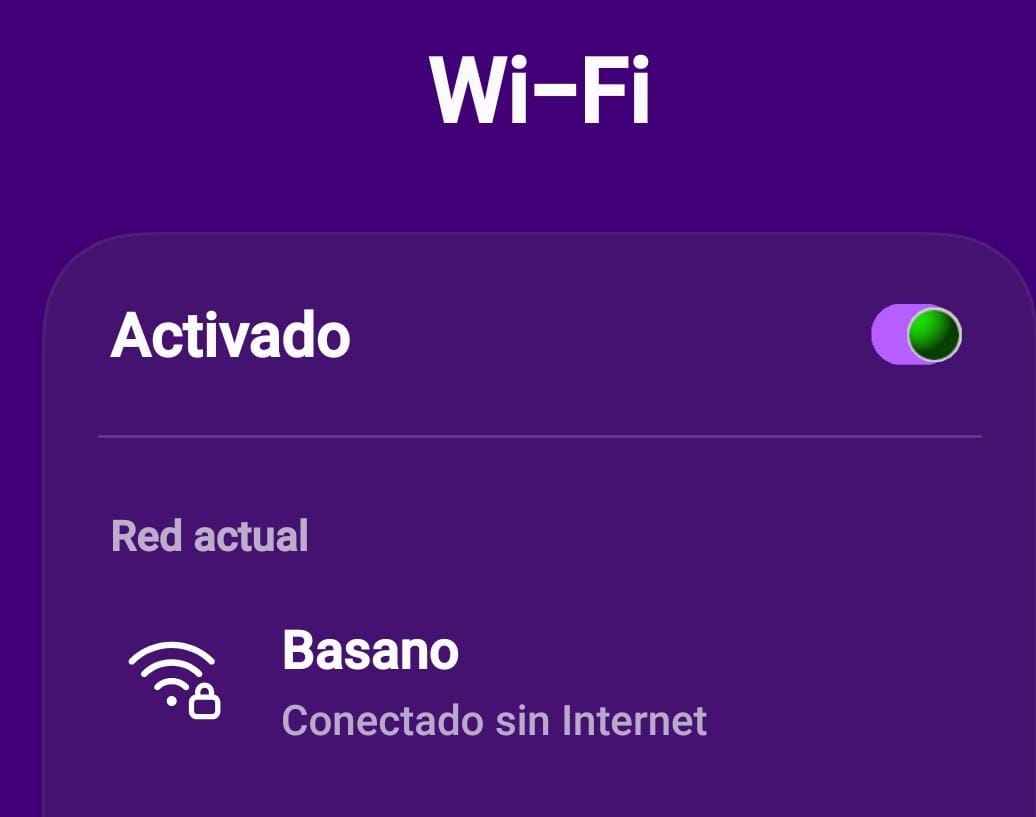Open the Basano network details
This screenshot has width=1036, height=817.
(x=494, y=683)
